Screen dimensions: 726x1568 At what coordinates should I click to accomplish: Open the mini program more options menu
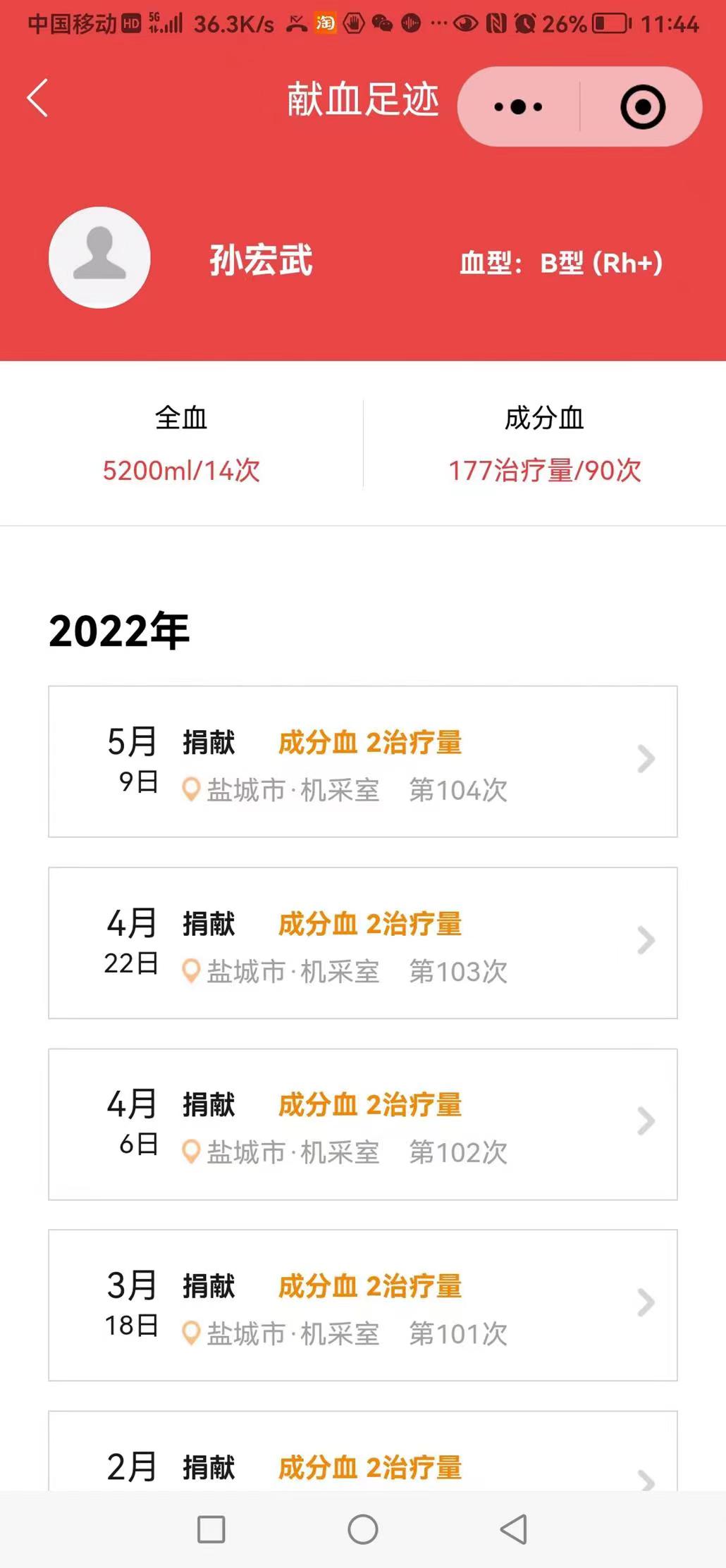[519, 107]
